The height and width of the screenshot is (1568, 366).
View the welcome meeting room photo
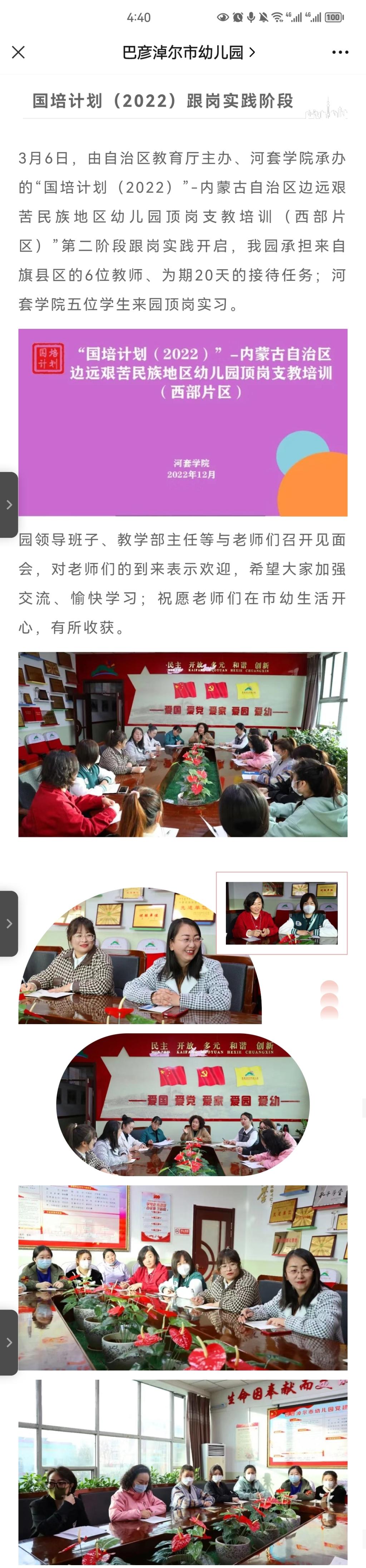pos(182,744)
